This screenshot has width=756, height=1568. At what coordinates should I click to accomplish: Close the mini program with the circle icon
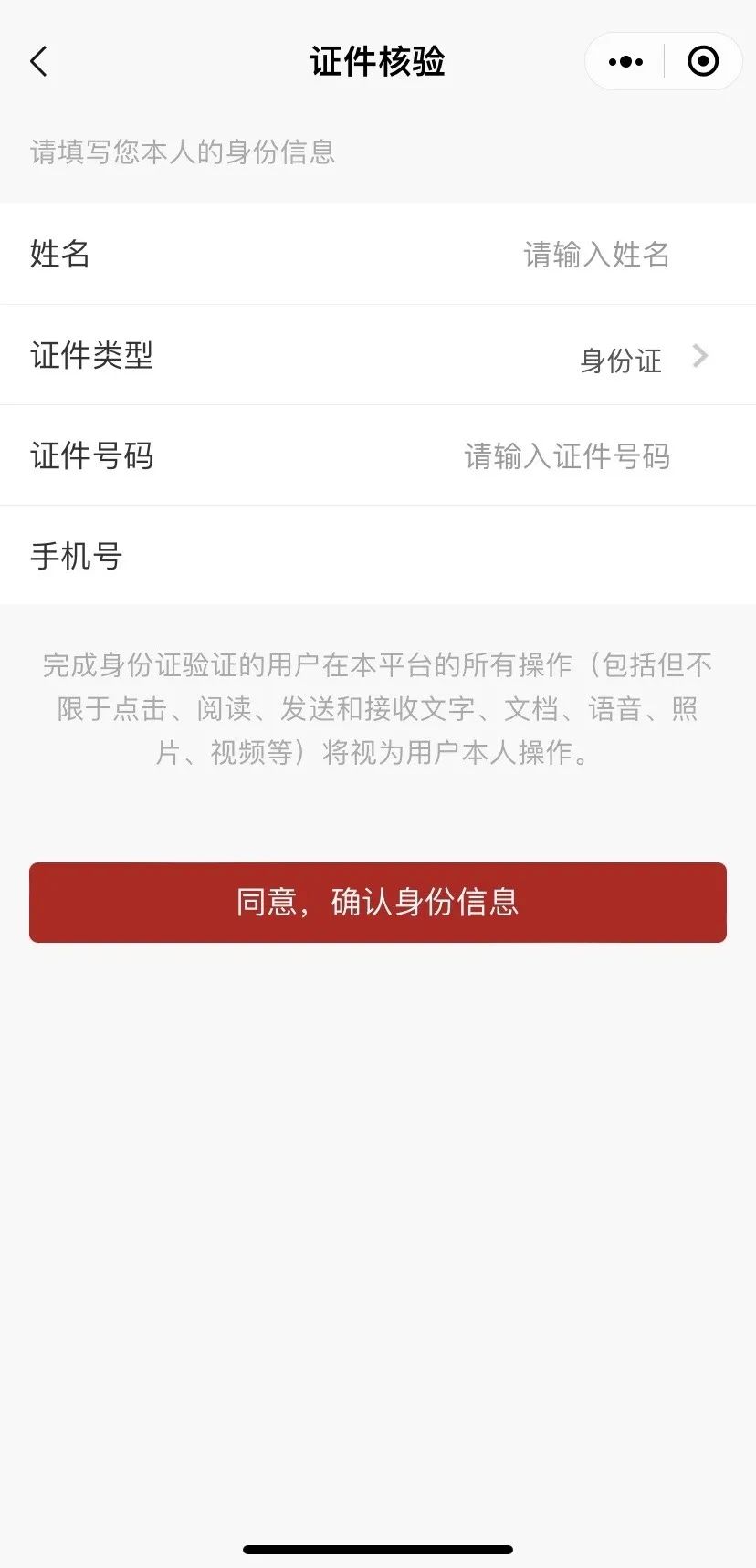tap(702, 62)
